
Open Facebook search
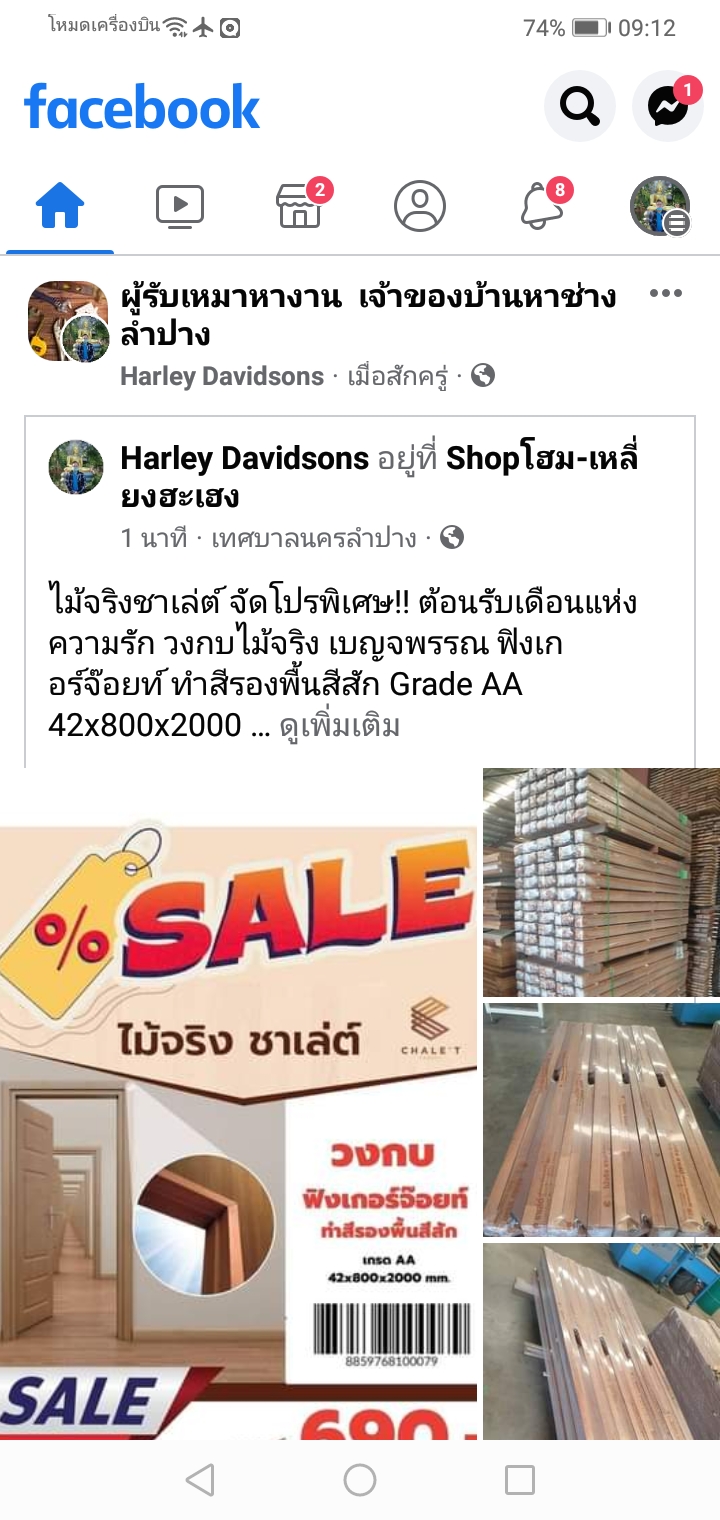coord(579,105)
